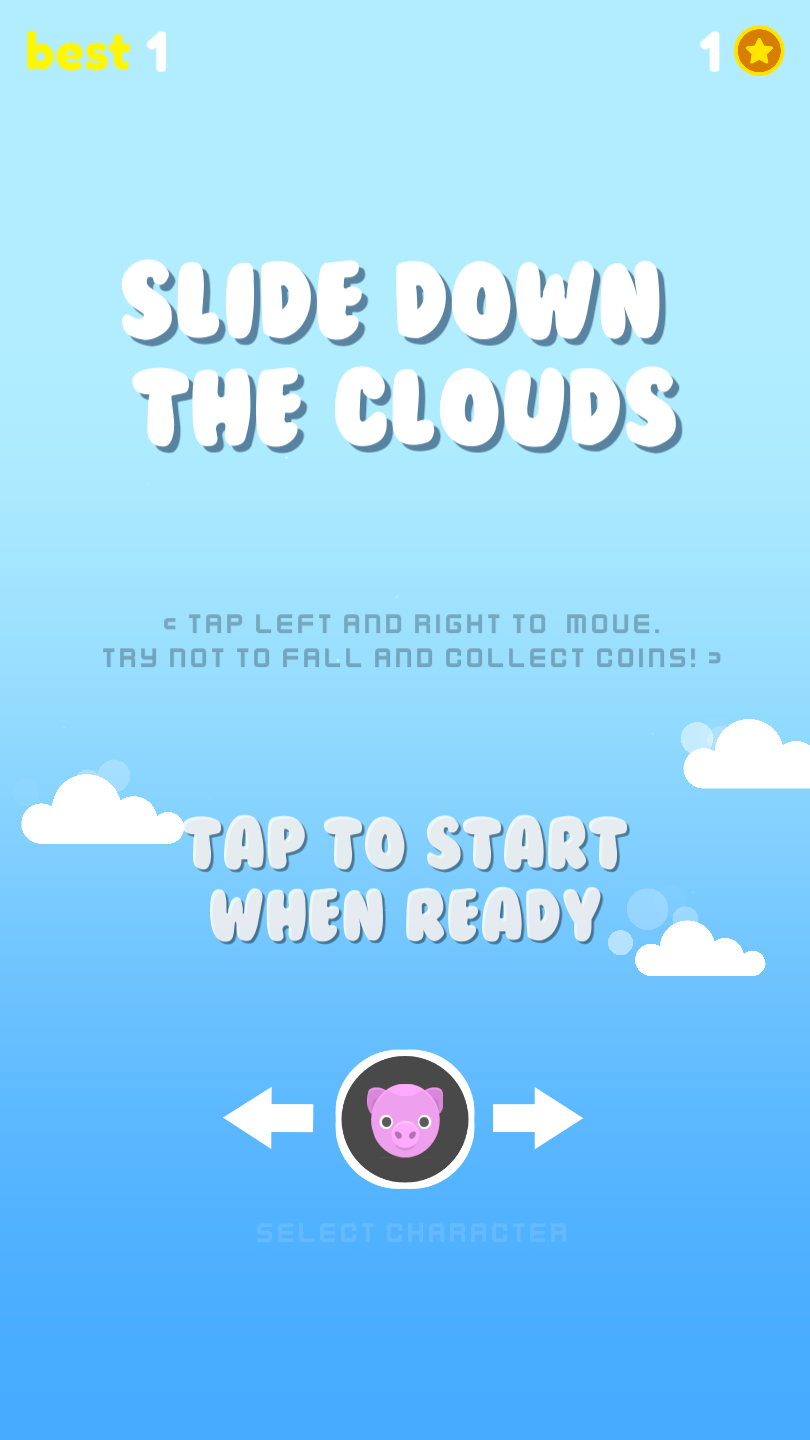This screenshot has width=810, height=1440.
Task: Select the next character with right arrow
Action: [x=538, y=1118]
